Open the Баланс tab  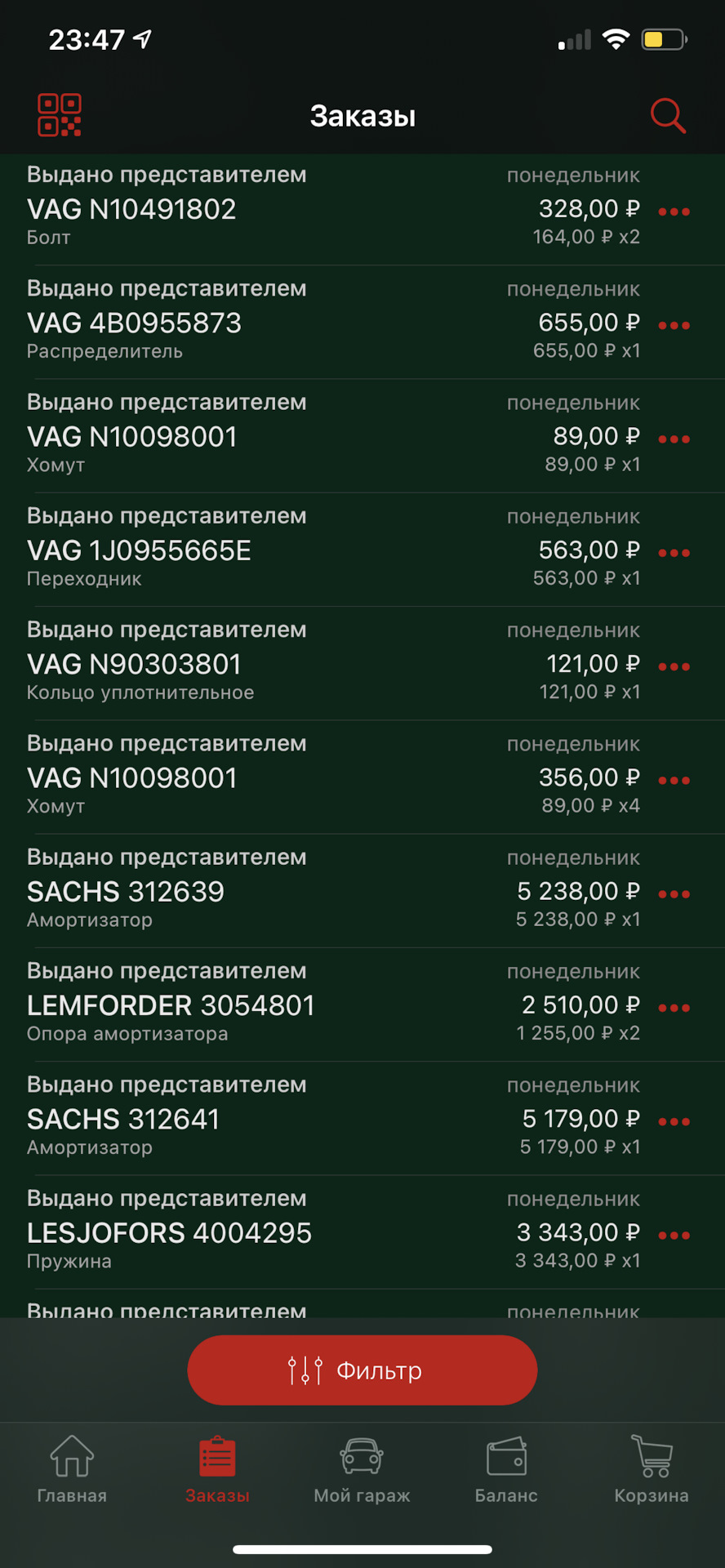click(x=506, y=1469)
